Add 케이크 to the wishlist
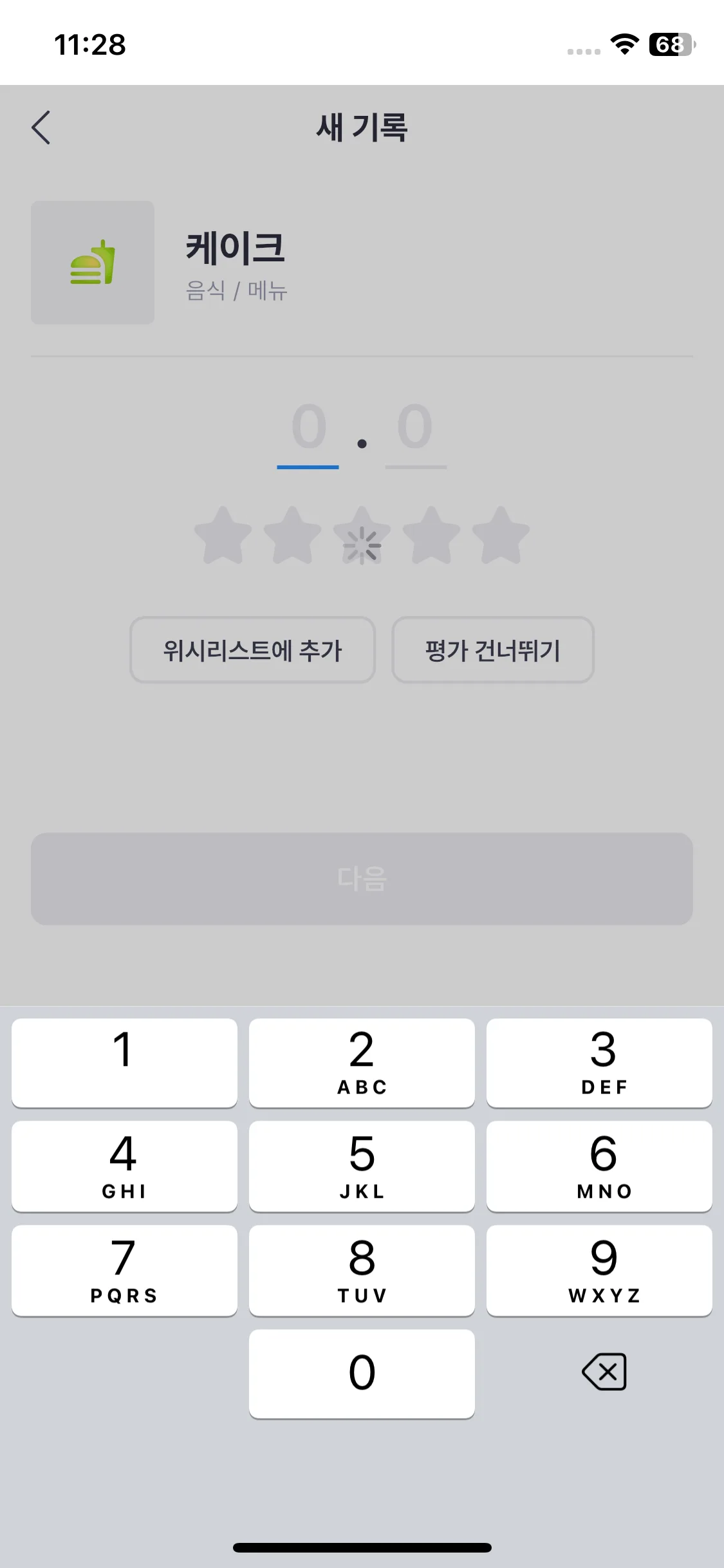The height and width of the screenshot is (1568, 724). pyautogui.click(x=252, y=650)
